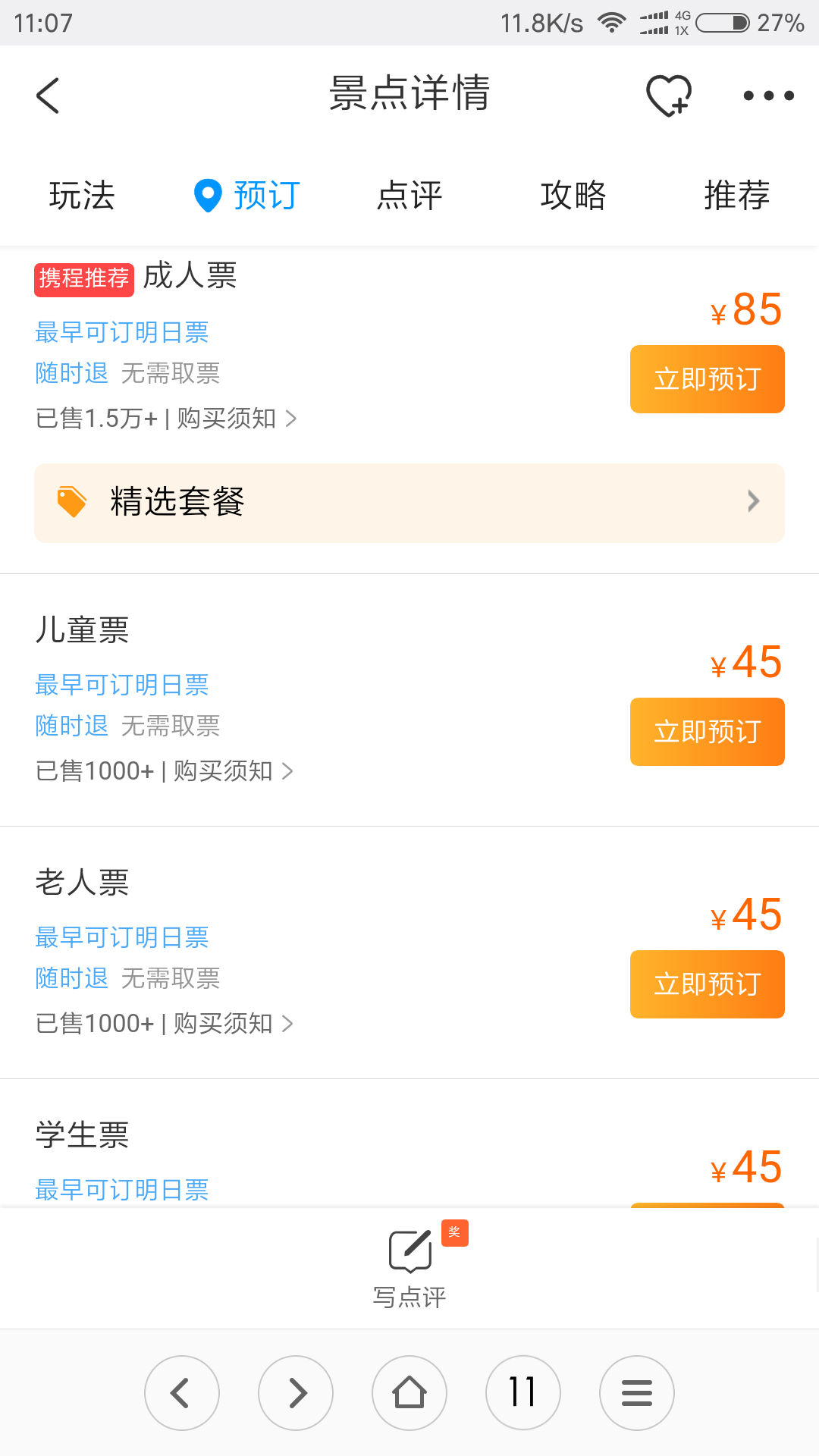
Task: Select the 预订 tab
Action: (x=247, y=196)
